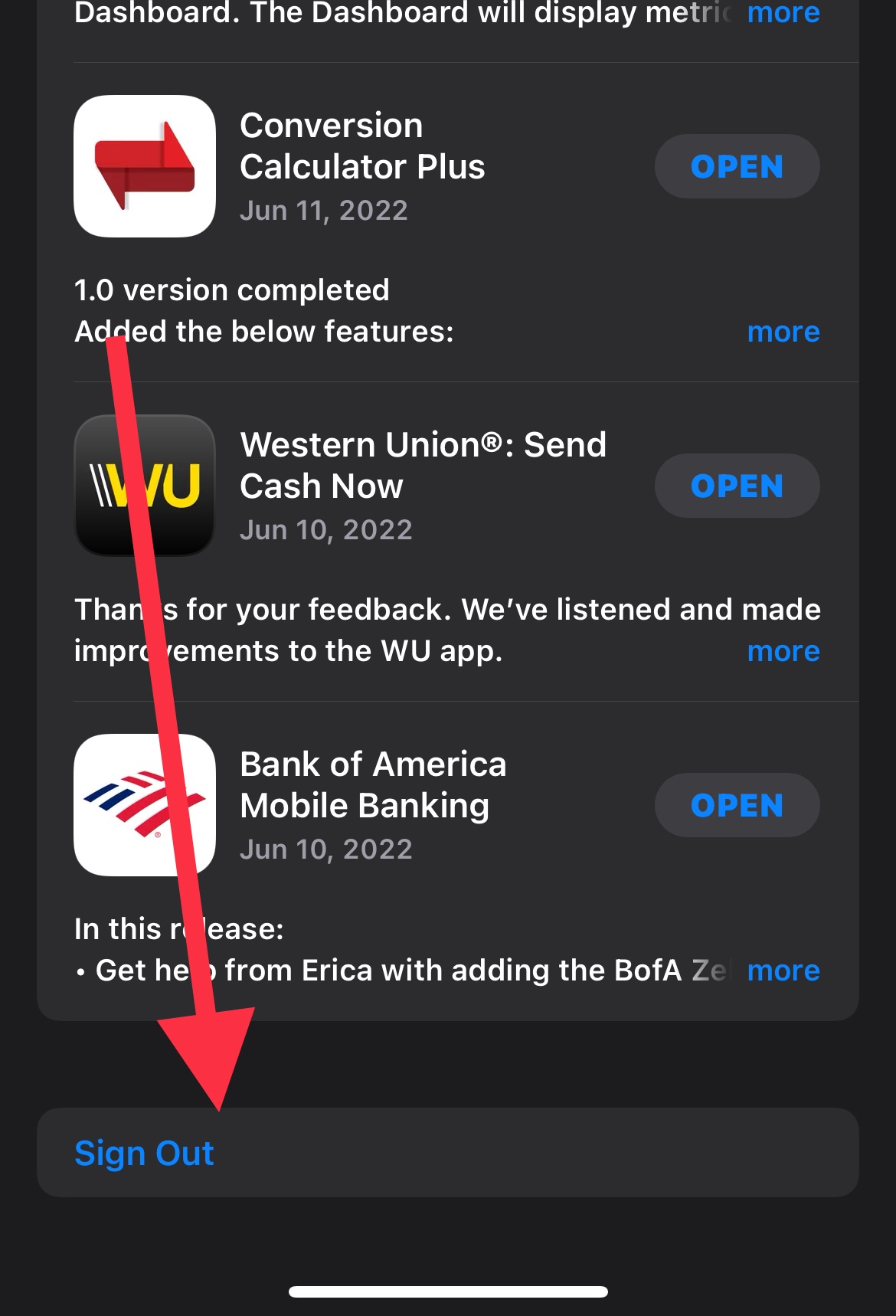The width and height of the screenshot is (896, 1316).
Task: Expand the Dashboard description with more
Action: [x=783, y=14]
